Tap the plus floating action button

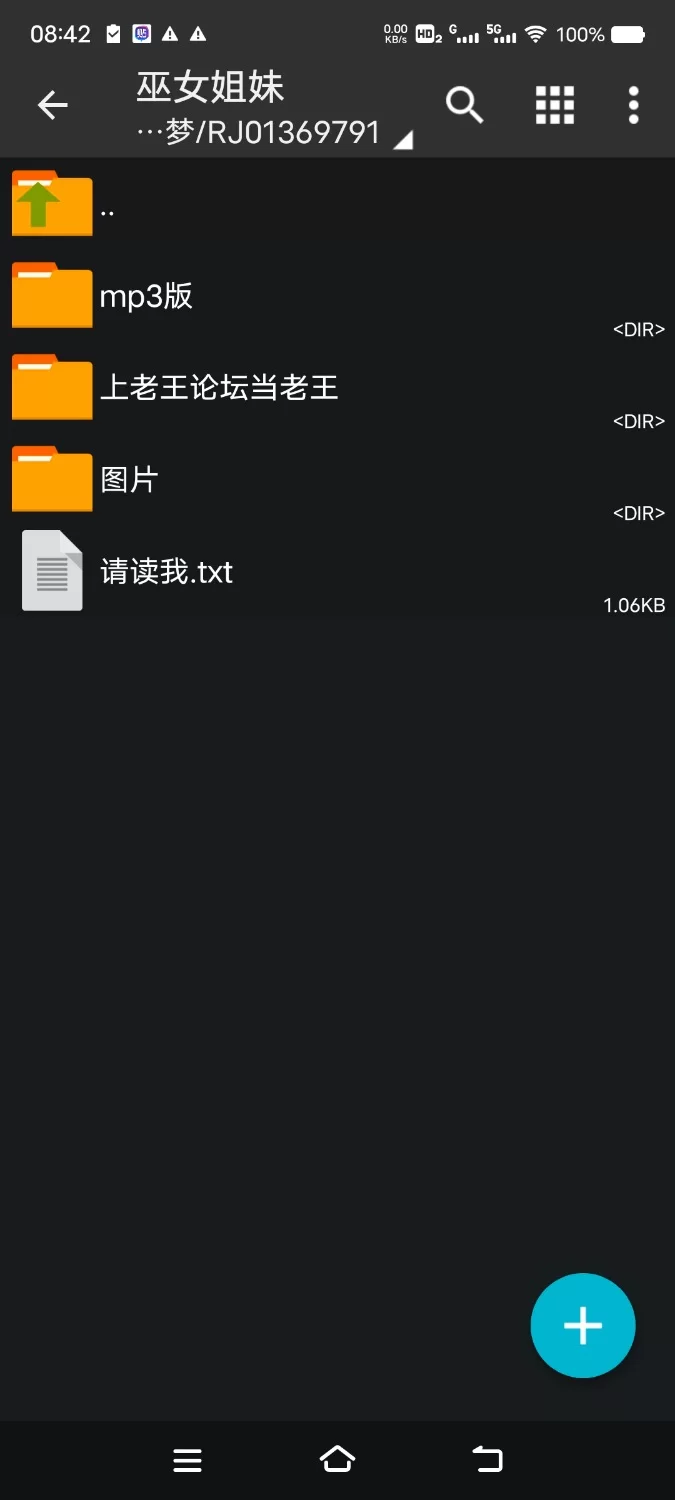tap(583, 1325)
